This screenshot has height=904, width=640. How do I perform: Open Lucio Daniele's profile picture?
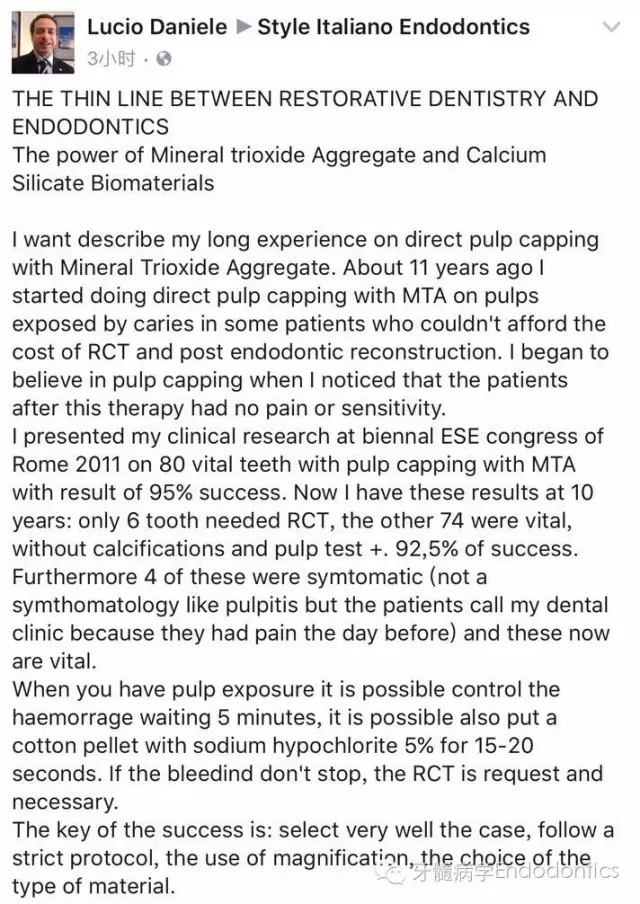pyautogui.click(x=43, y=42)
